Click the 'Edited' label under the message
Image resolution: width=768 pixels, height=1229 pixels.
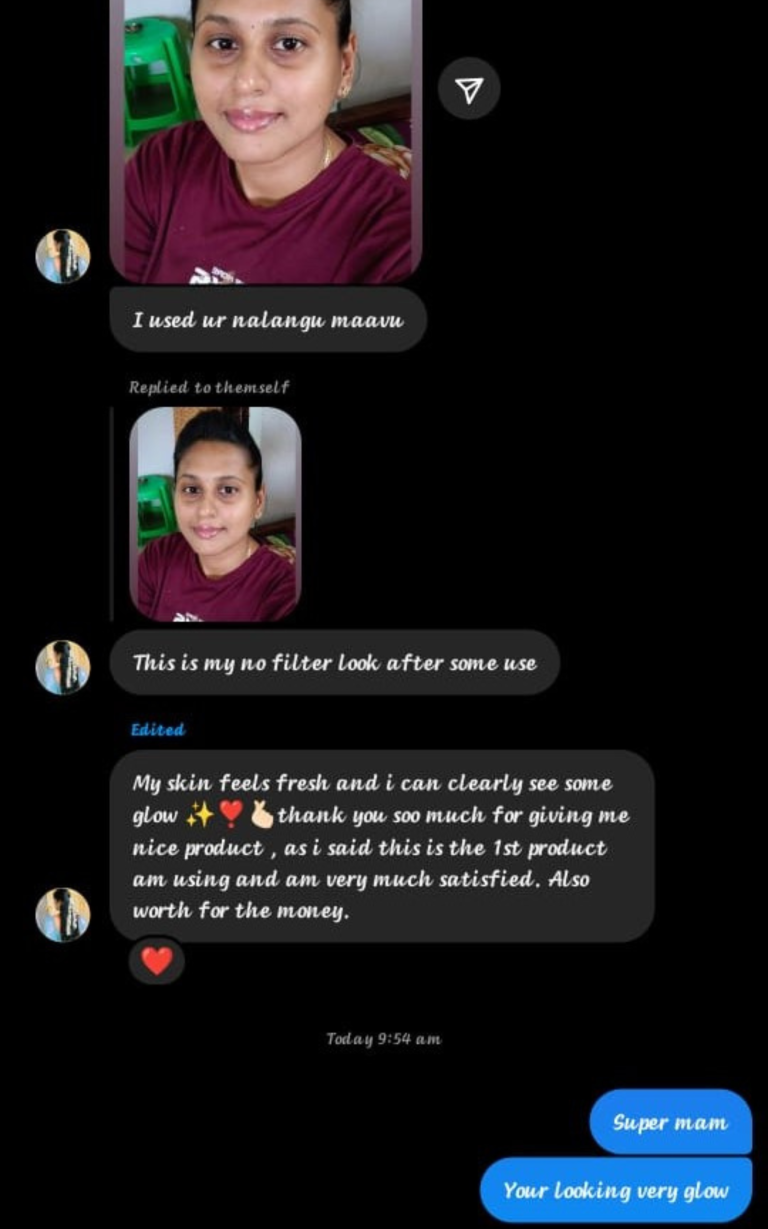157,730
